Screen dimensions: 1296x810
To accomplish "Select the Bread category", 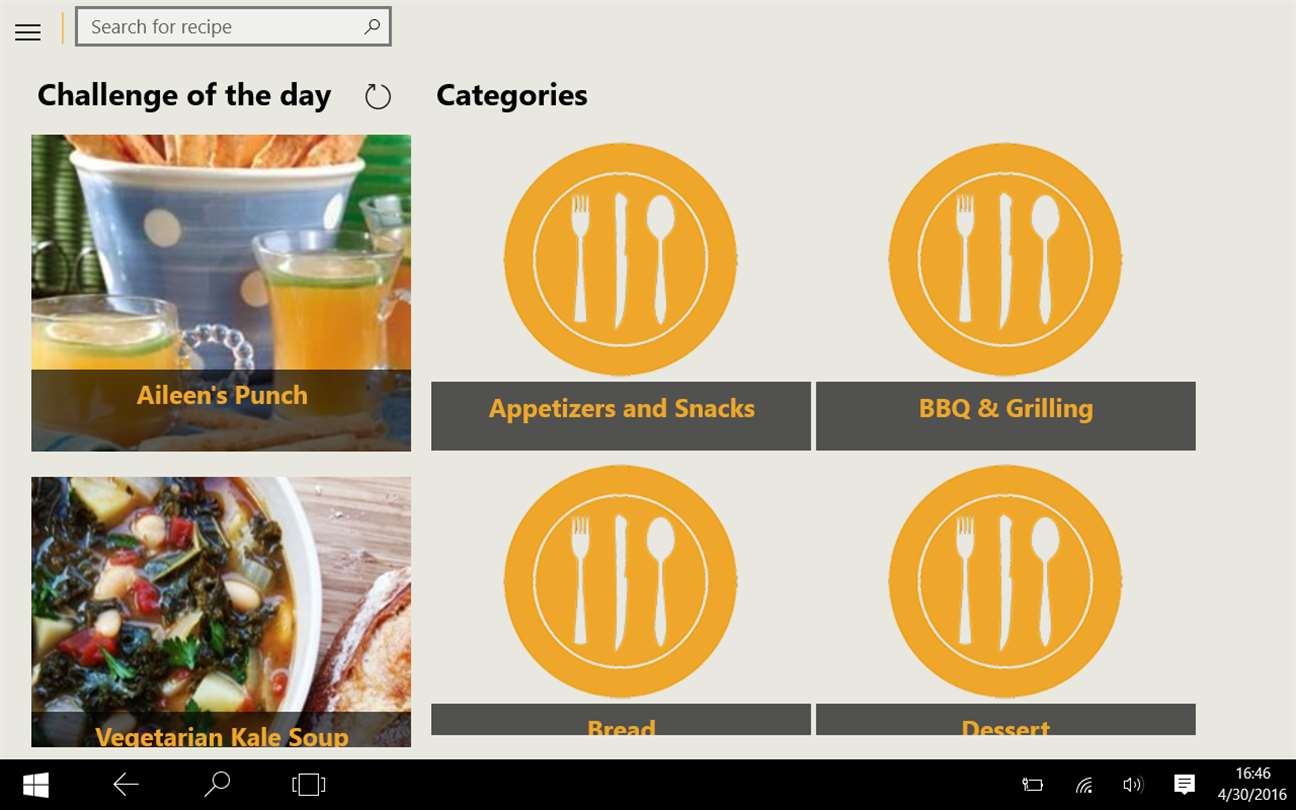I will tap(620, 600).
